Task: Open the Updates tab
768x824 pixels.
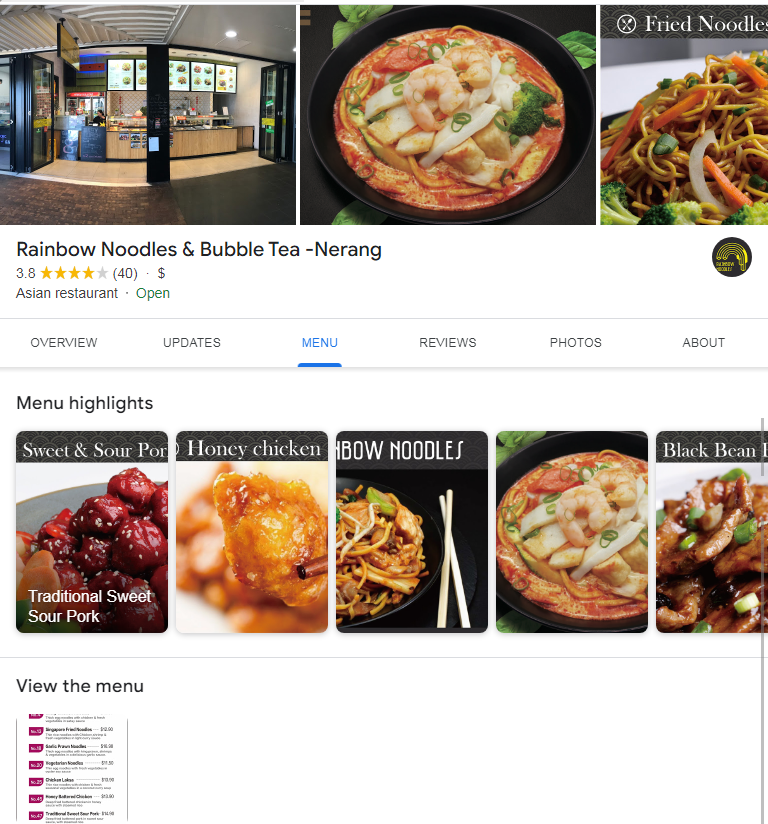Action: [192, 342]
